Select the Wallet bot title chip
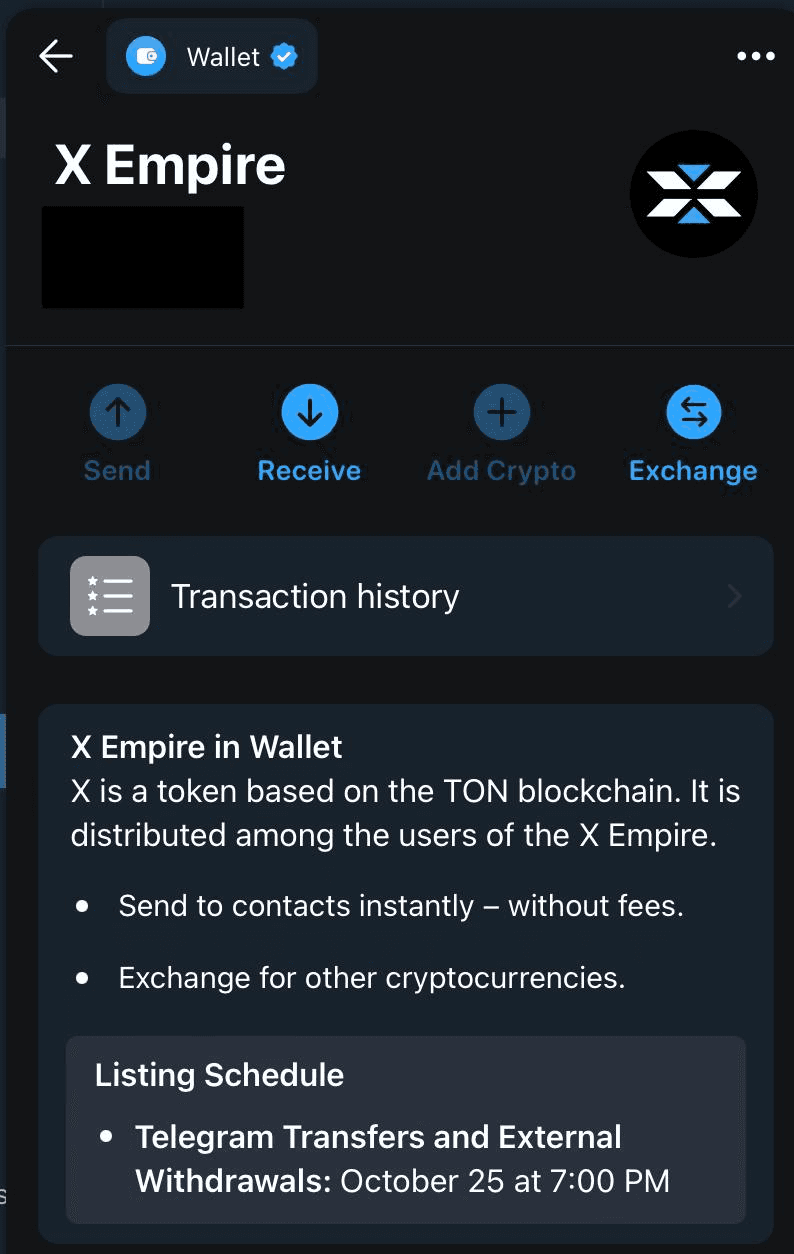 coord(211,56)
